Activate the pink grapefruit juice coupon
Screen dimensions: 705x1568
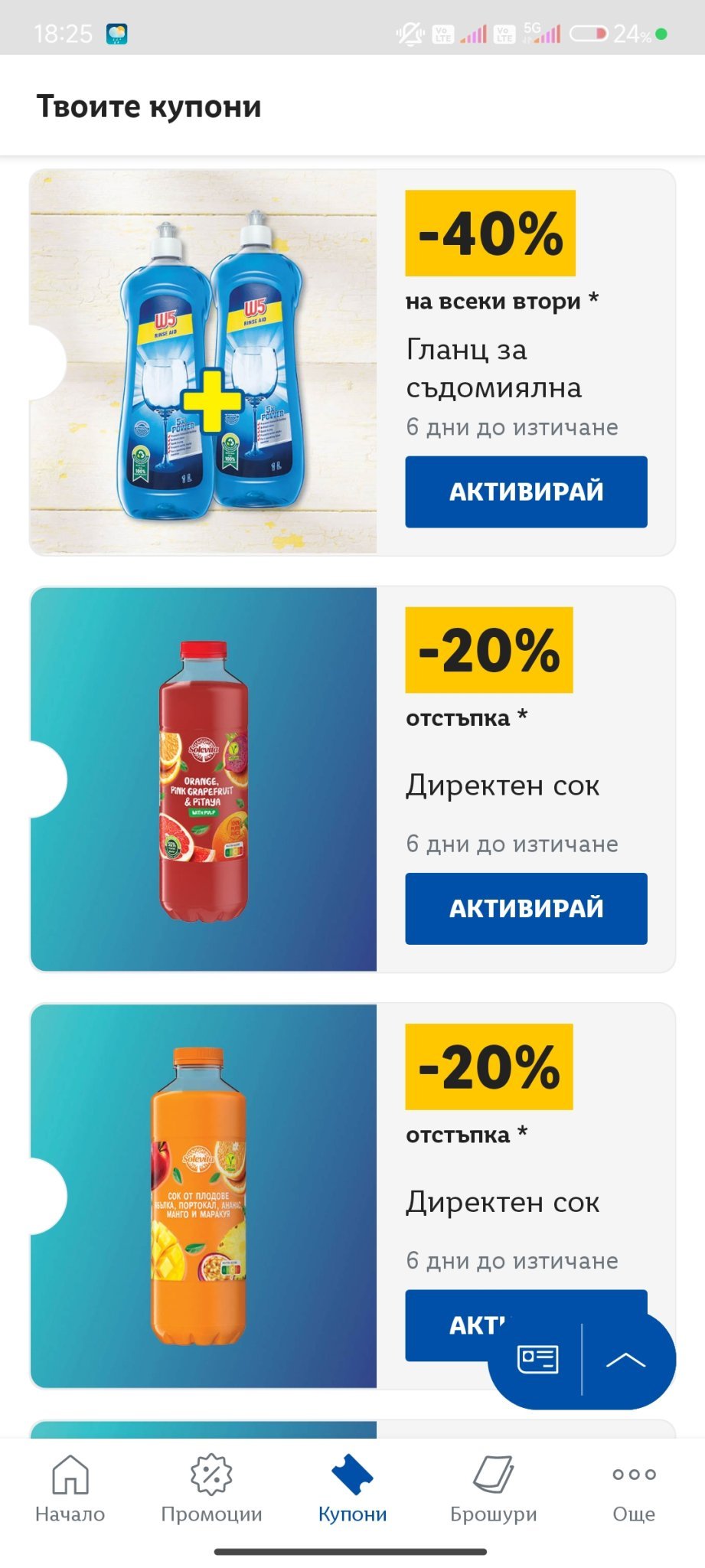coord(526,908)
